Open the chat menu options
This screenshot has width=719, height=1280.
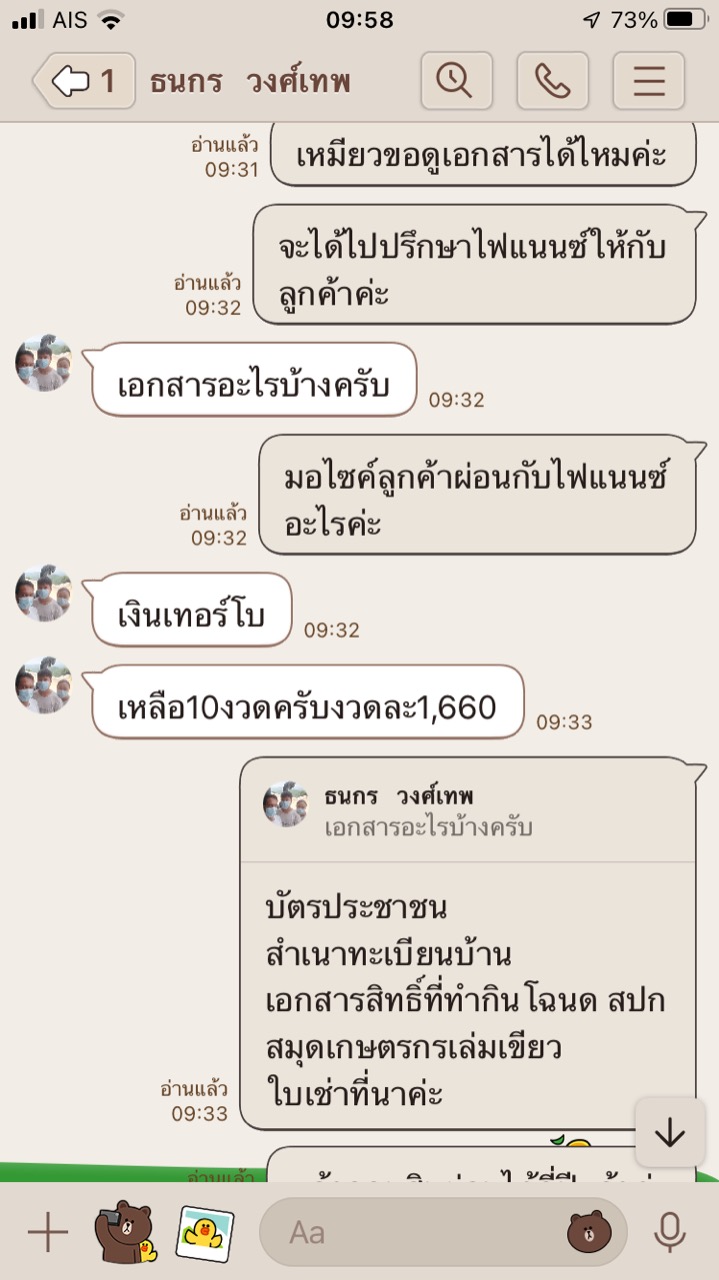click(x=648, y=81)
